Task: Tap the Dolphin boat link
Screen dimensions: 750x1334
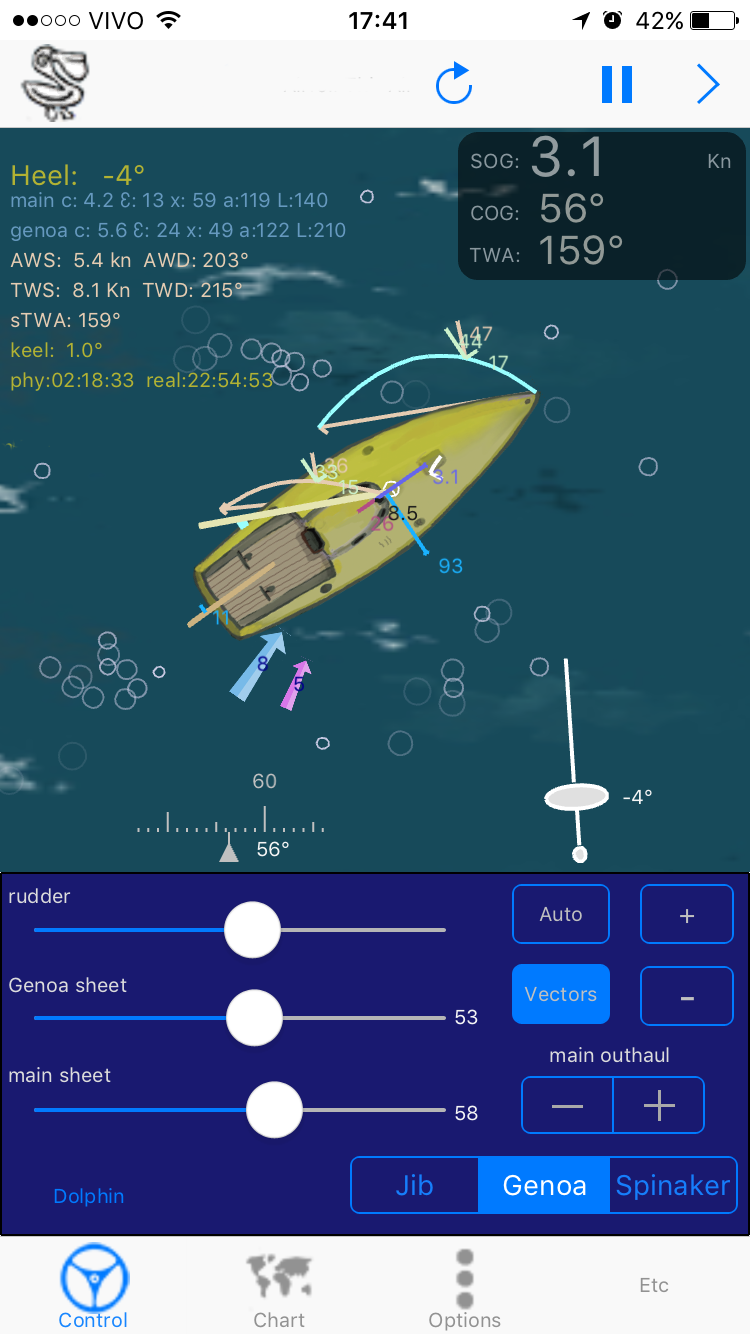Action: (x=89, y=1196)
